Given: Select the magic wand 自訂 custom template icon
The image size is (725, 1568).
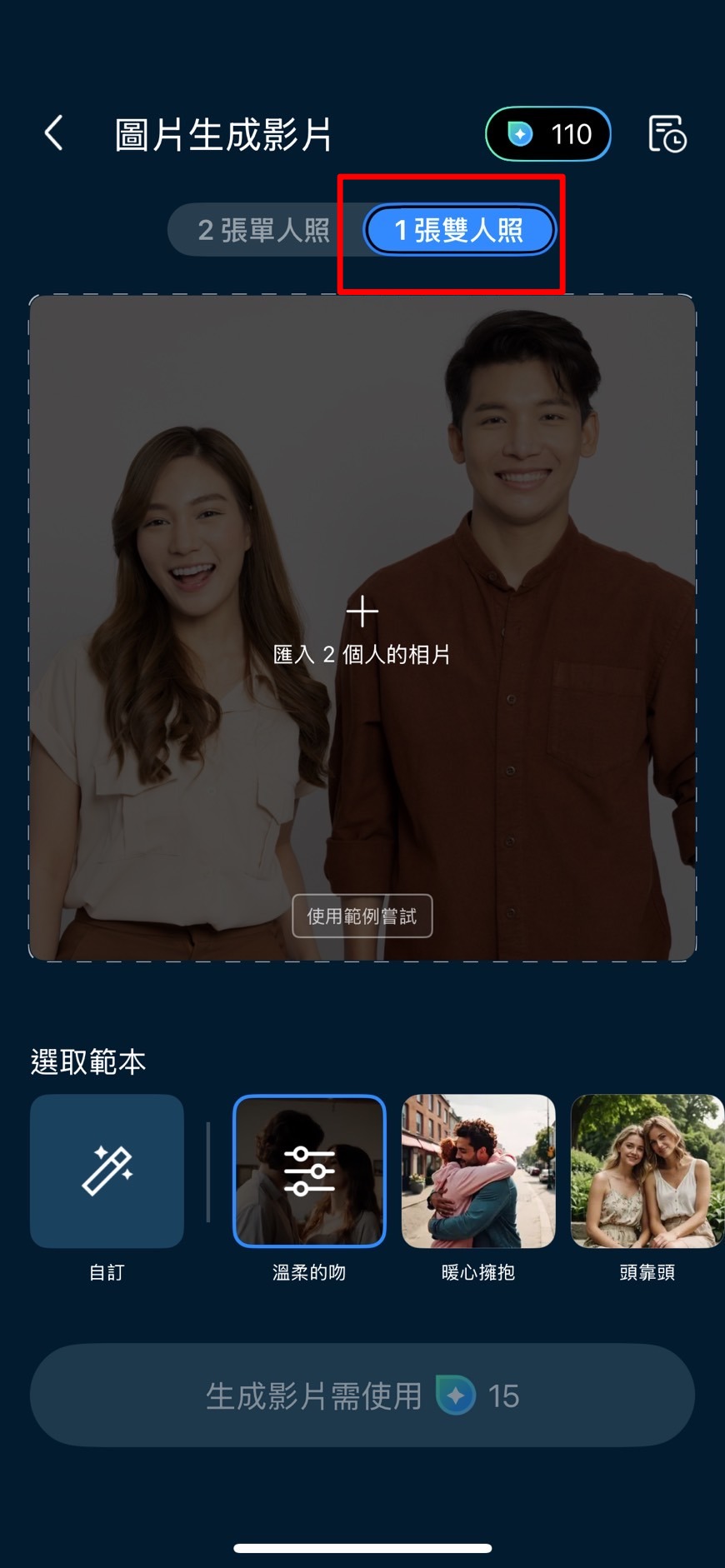Looking at the screenshot, I should (106, 1171).
